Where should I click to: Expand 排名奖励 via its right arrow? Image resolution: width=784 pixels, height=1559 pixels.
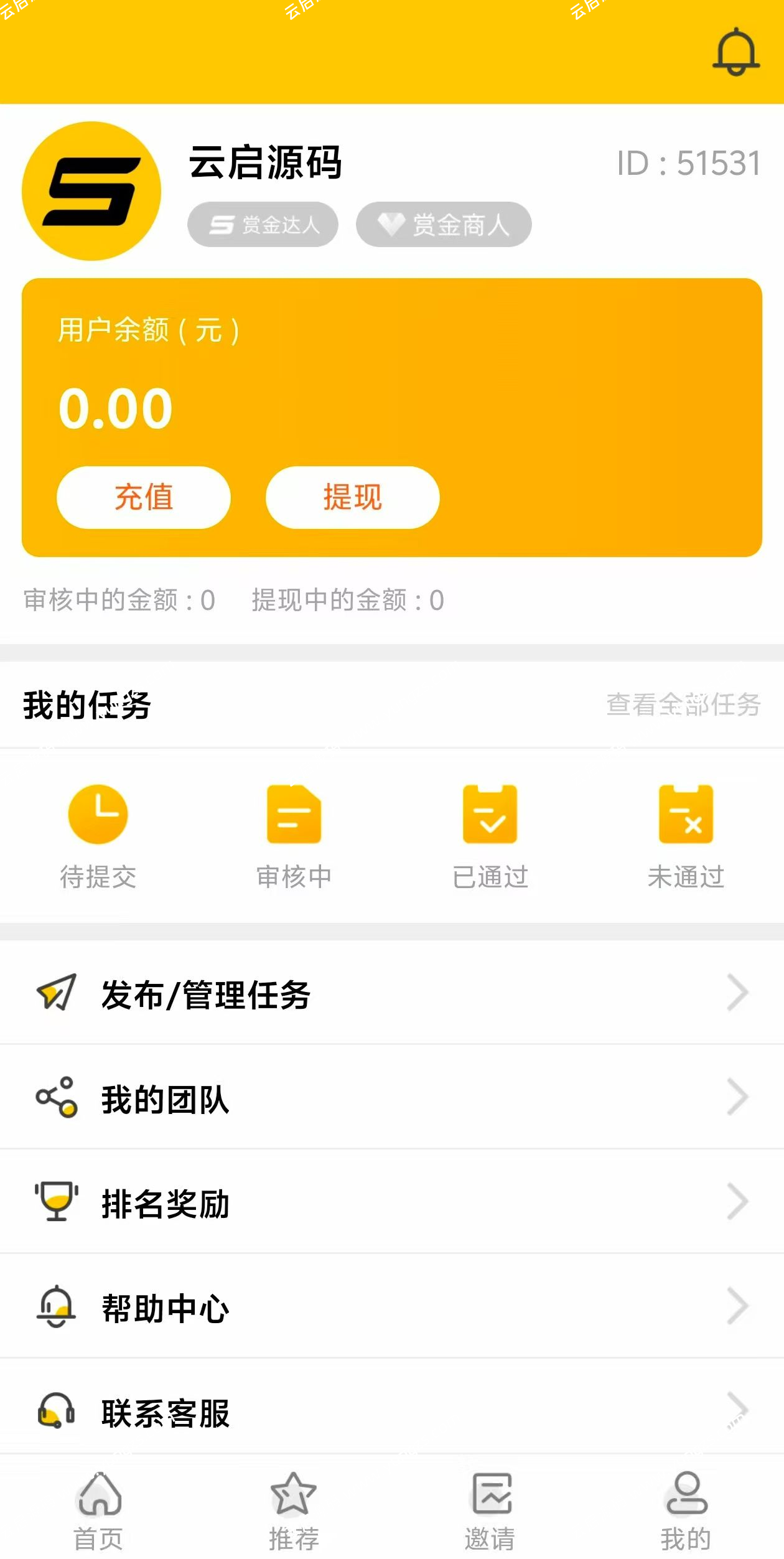[x=737, y=1202]
